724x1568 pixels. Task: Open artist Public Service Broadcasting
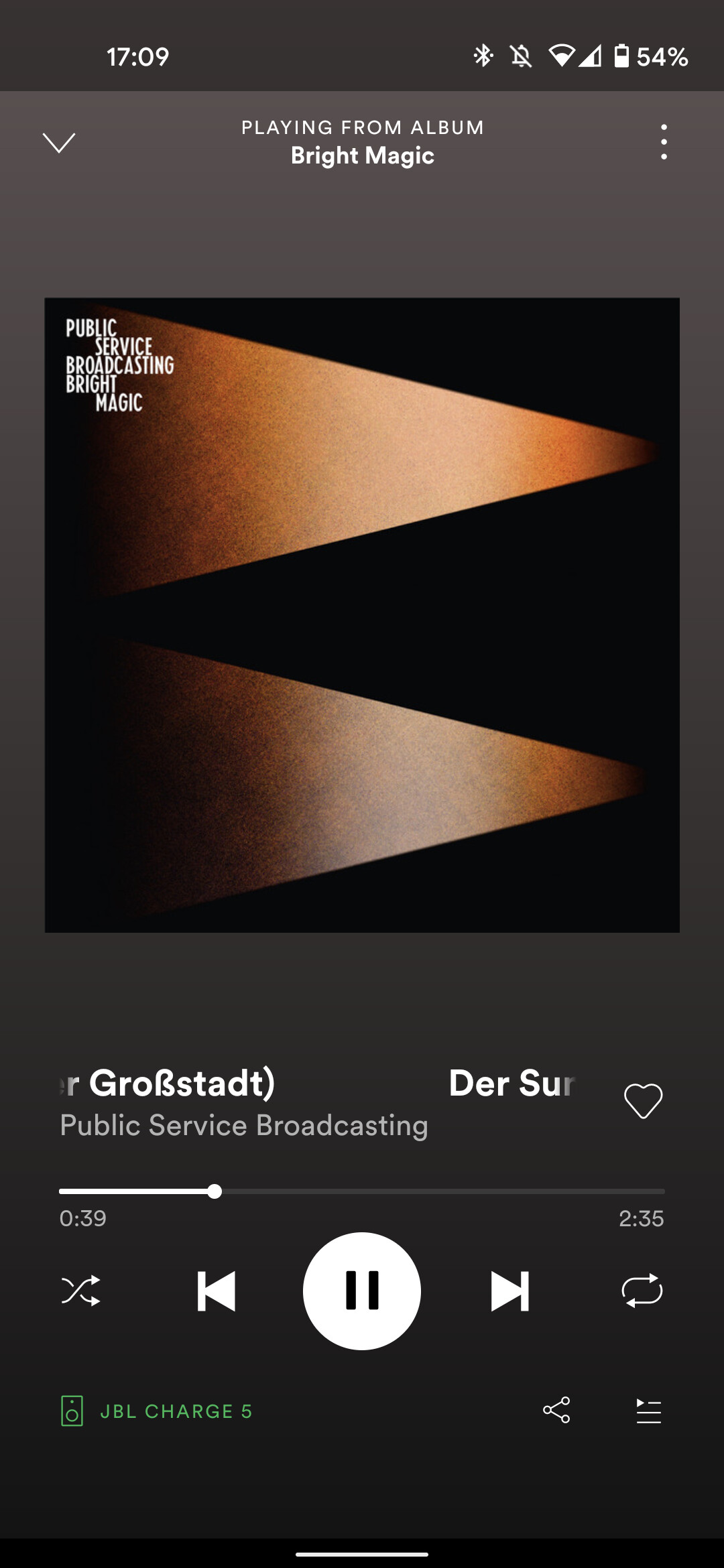244,1125
